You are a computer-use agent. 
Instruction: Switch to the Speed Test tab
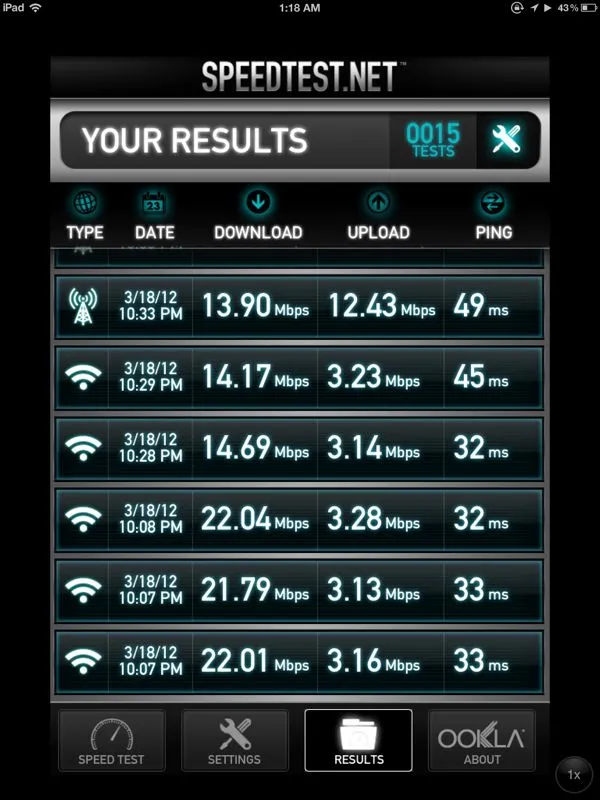coord(111,741)
